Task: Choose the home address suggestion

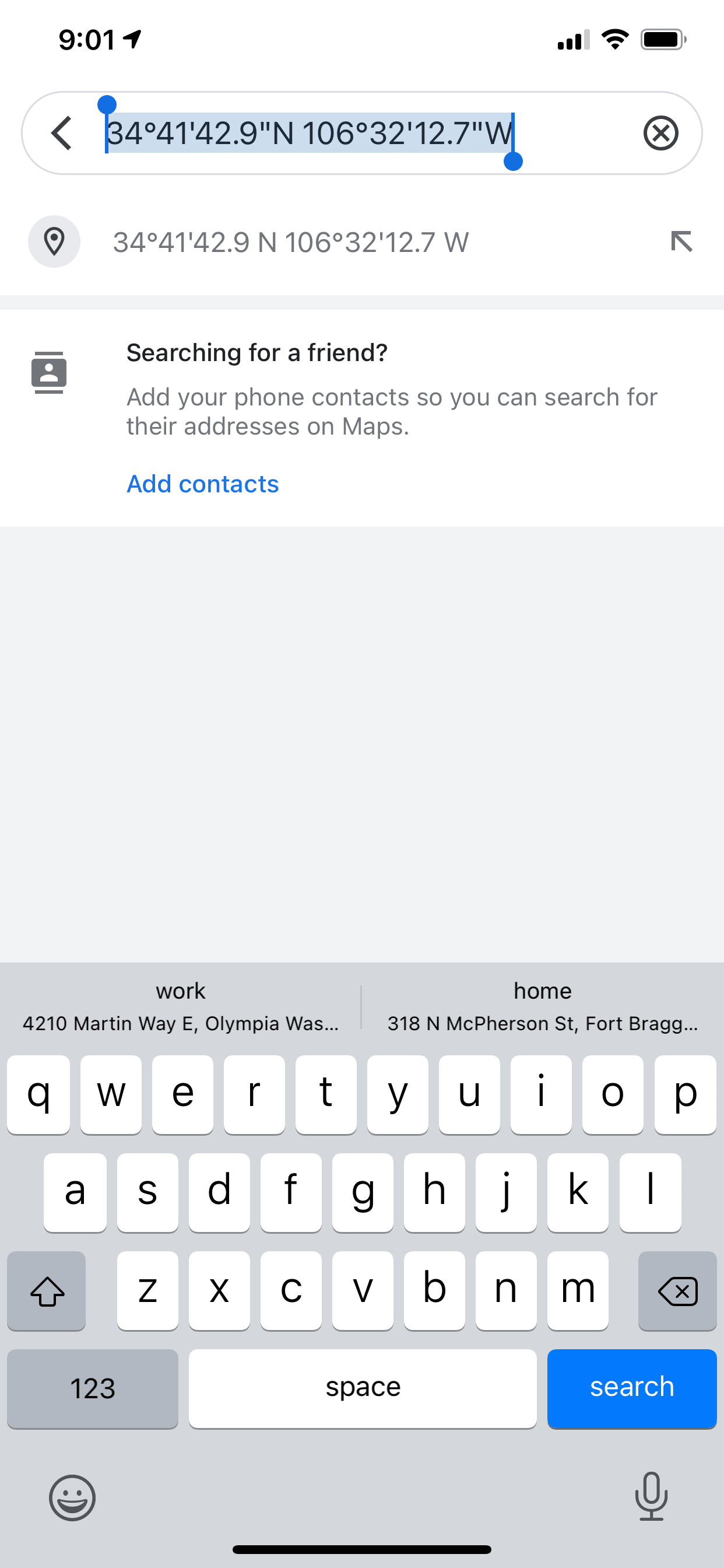Action: (543, 1007)
